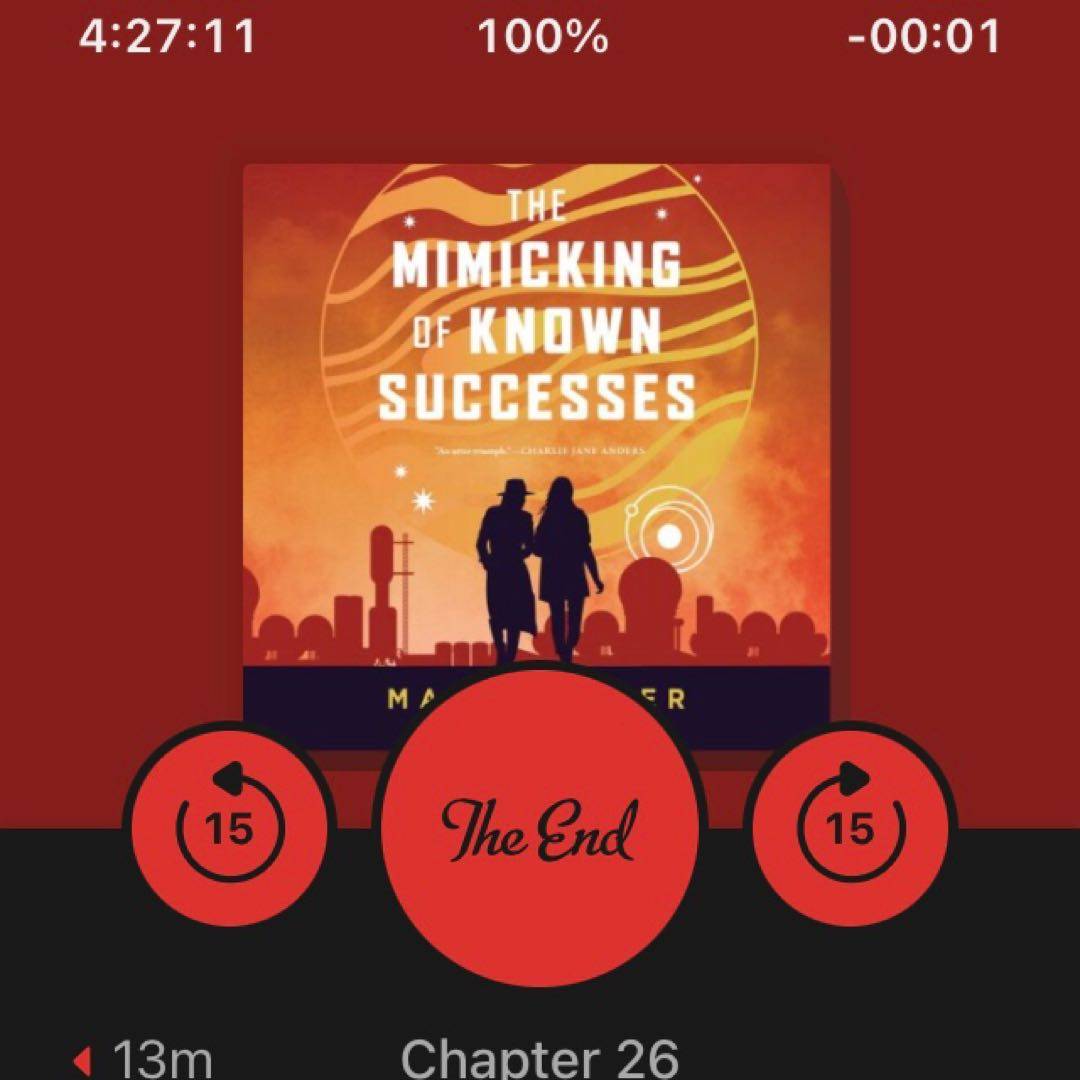The width and height of the screenshot is (1080, 1080).
Task: Jump back to previous chapter (13m)
Action: click(145, 1058)
